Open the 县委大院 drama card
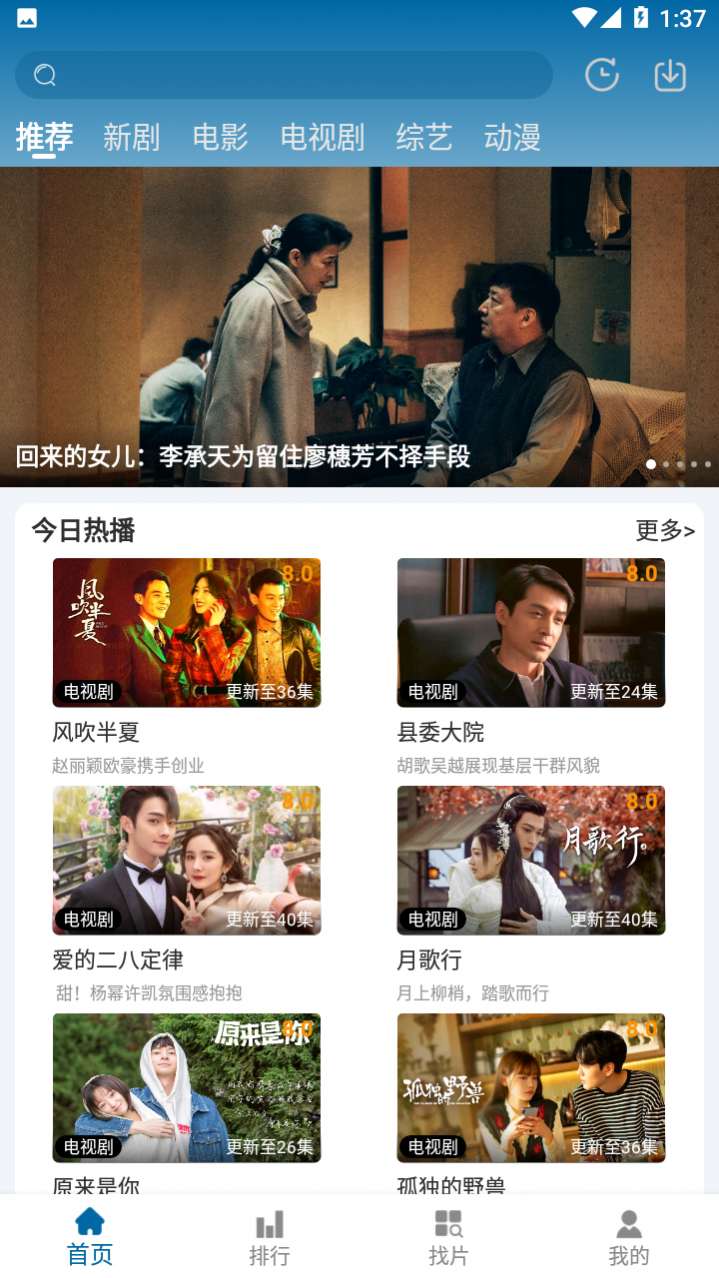The height and width of the screenshot is (1278, 719). [x=531, y=633]
